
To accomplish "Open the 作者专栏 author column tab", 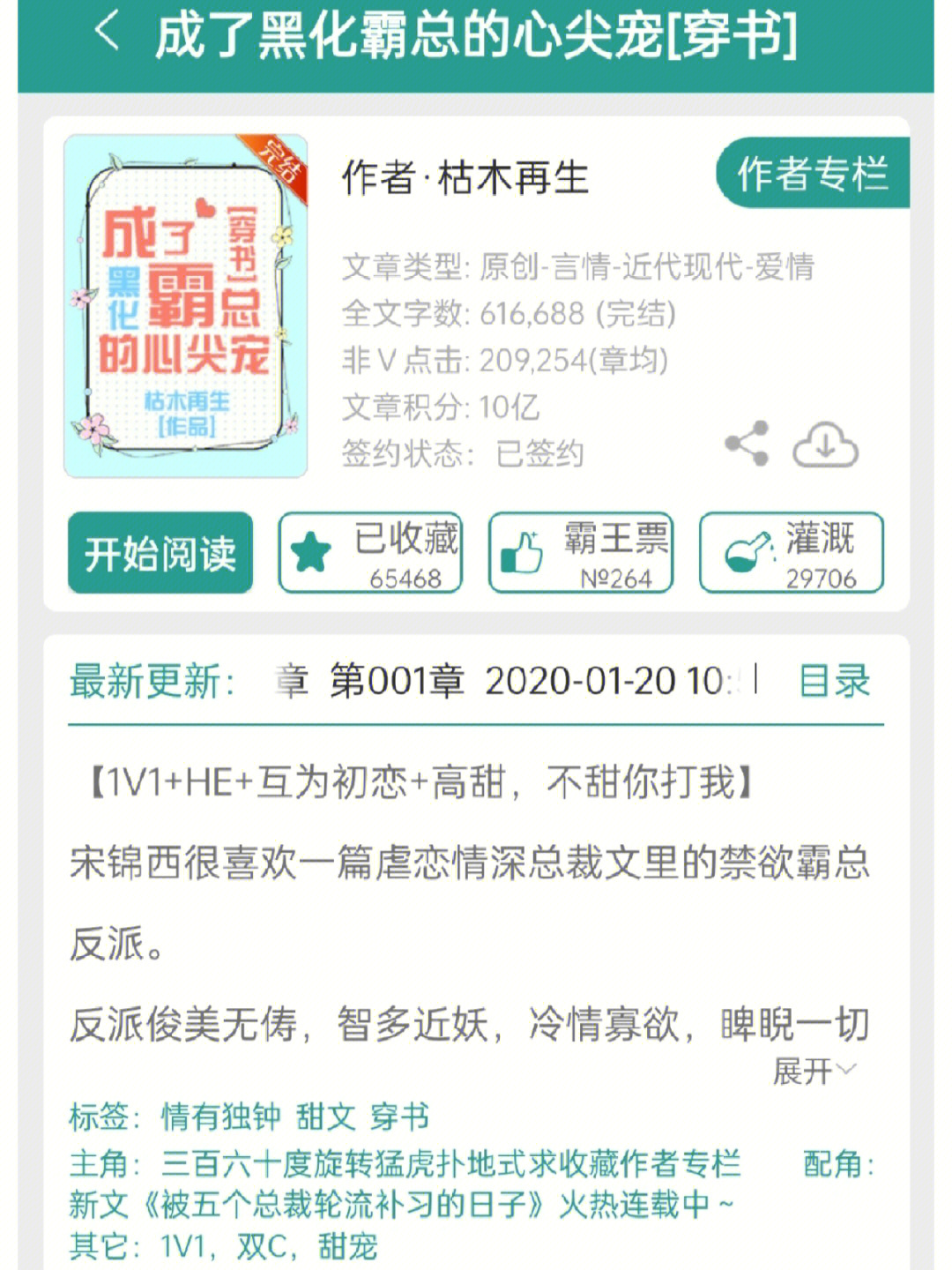I will pos(814,175).
